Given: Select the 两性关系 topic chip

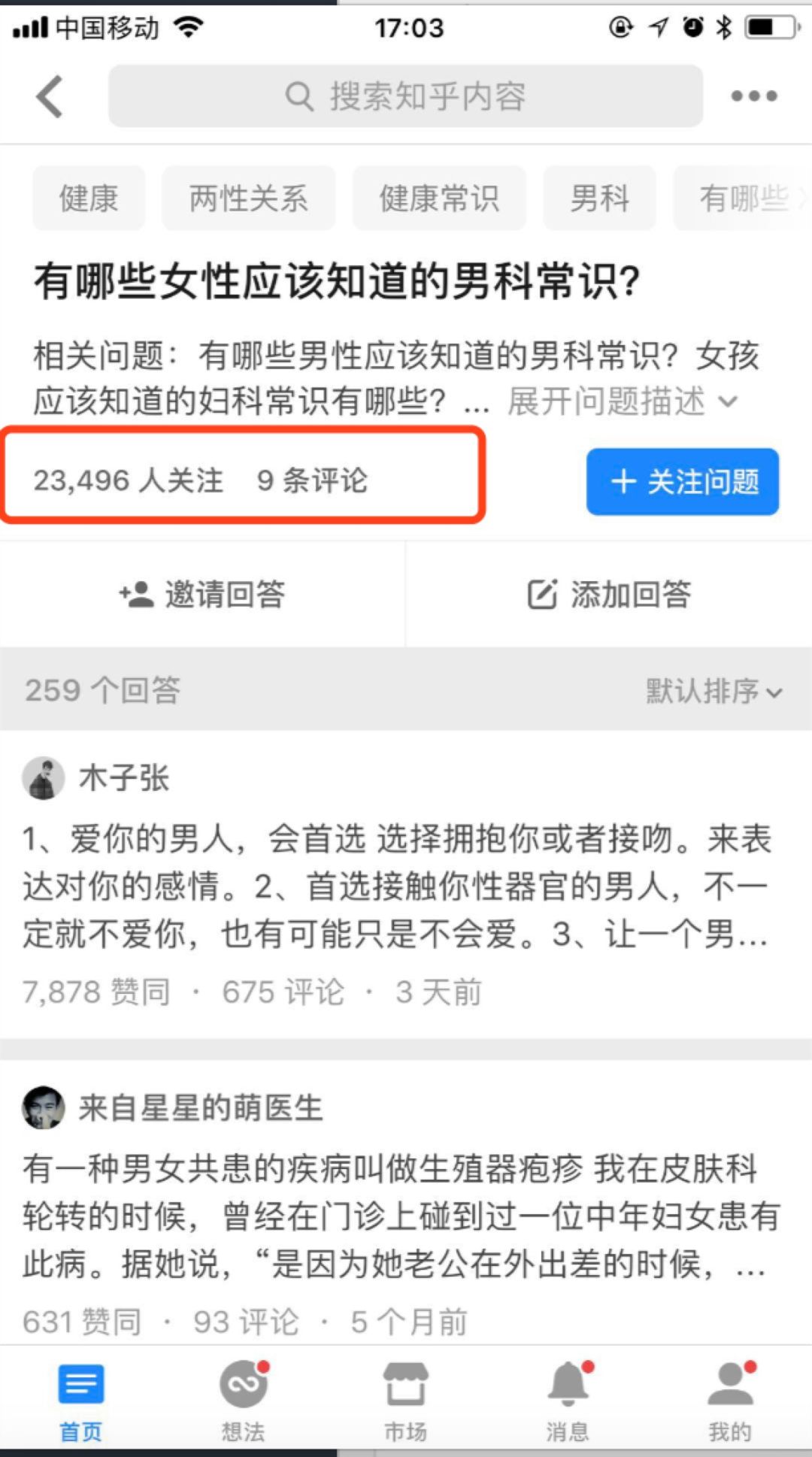Looking at the screenshot, I should coord(248,198).
